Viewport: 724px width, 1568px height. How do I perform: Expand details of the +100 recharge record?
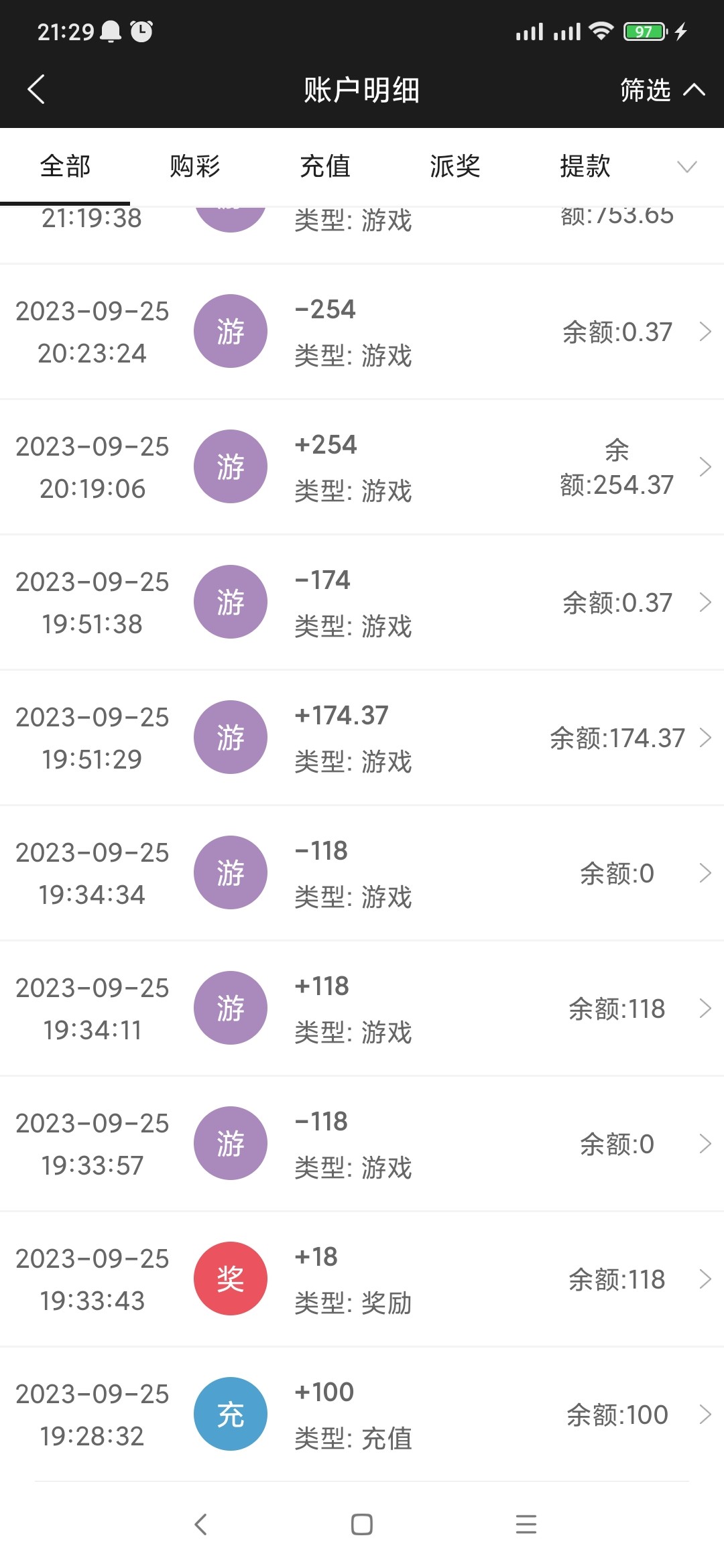pos(705,1414)
